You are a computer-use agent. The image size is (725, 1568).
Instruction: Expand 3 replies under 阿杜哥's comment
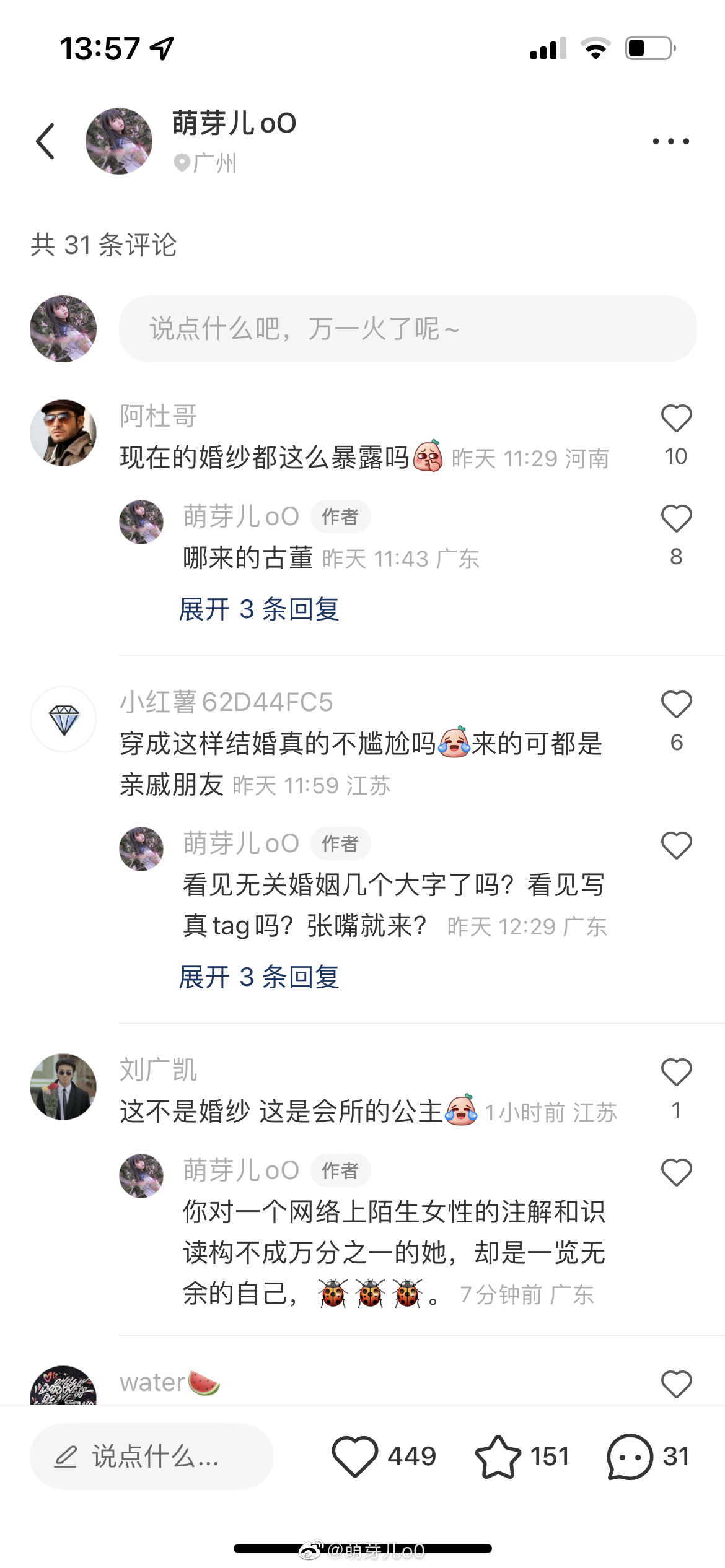click(258, 609)
